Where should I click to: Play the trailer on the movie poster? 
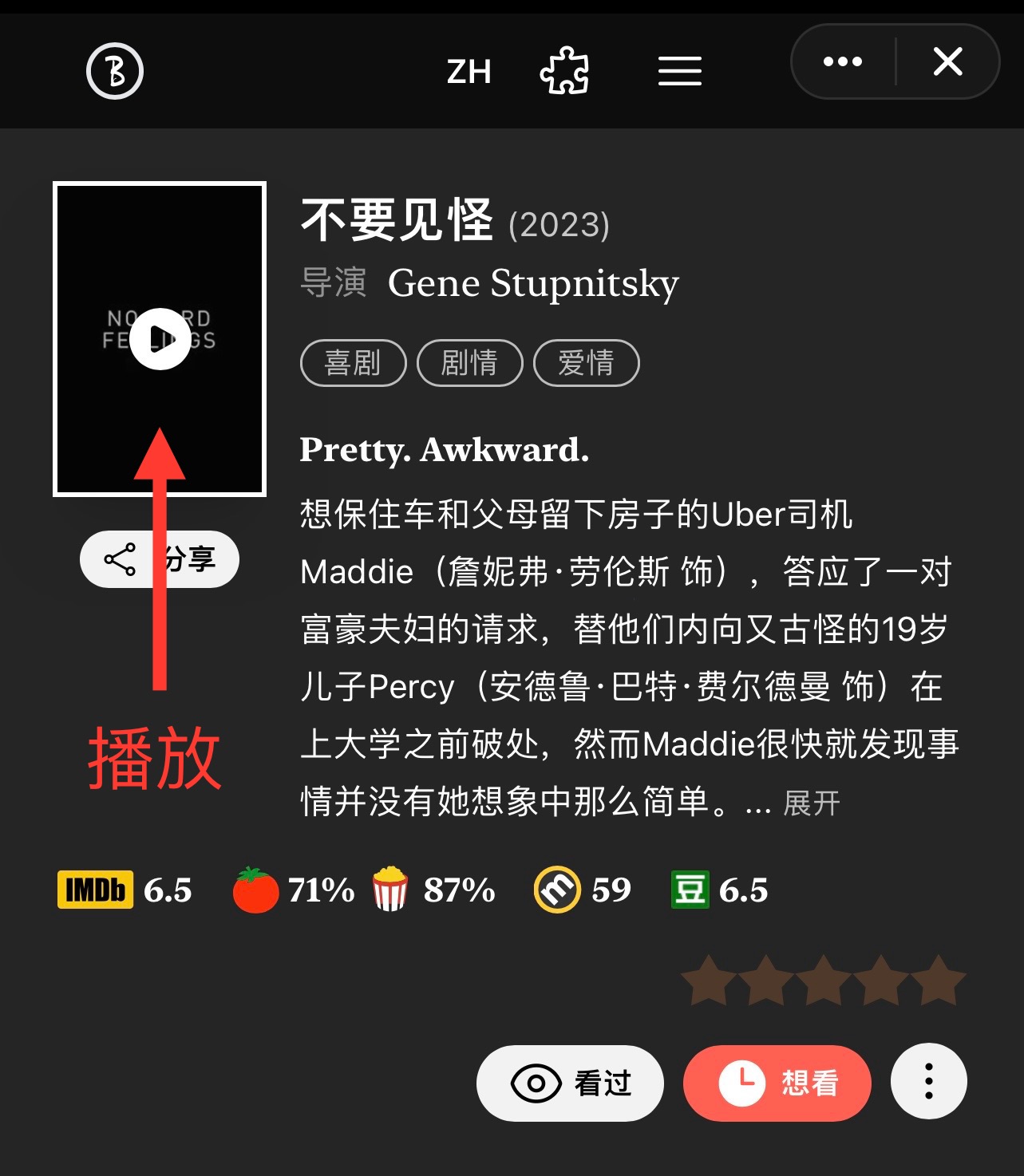pos(160,339)
